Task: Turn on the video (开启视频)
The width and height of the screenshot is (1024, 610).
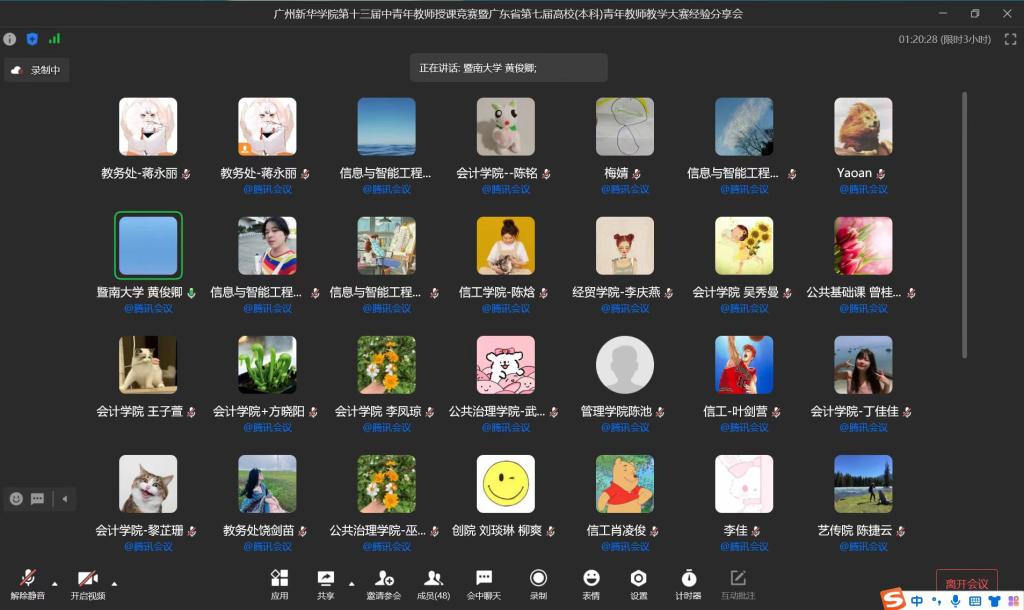Action: tap(87, 582)
